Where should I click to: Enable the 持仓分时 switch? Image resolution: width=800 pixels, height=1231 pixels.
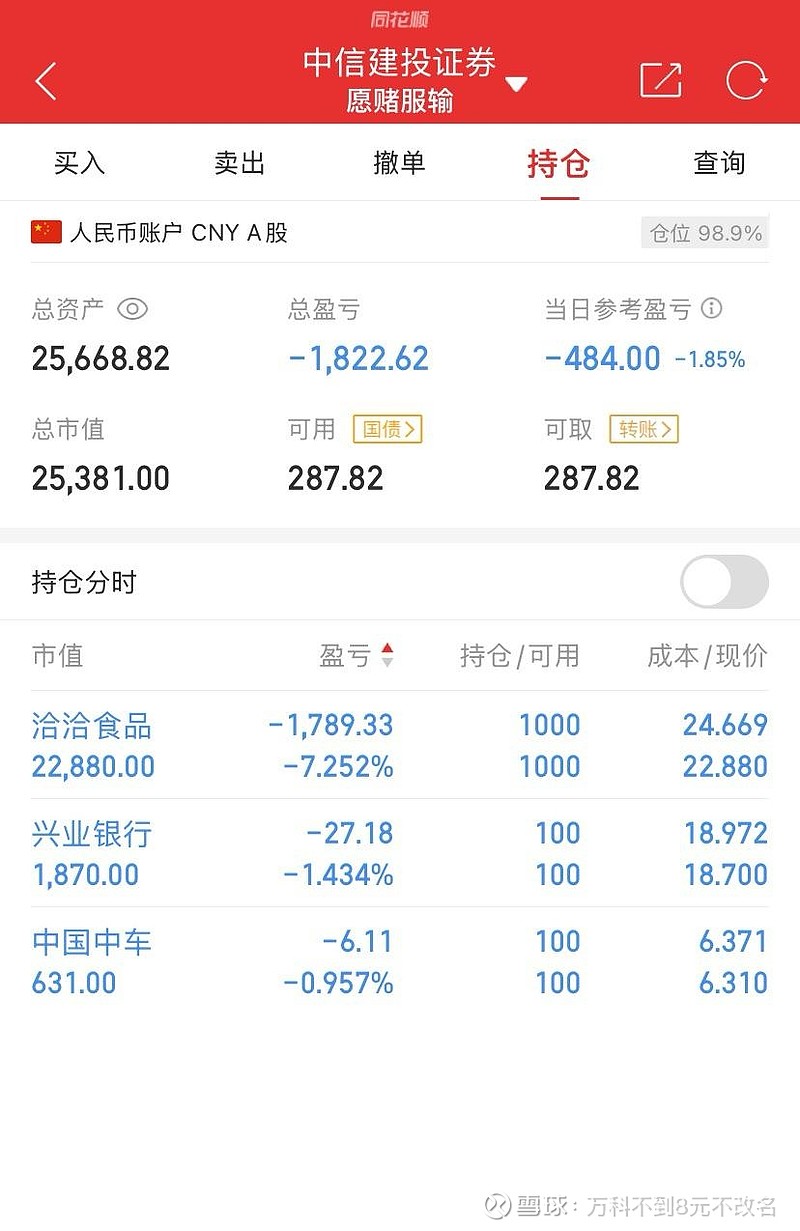(724, 582)
